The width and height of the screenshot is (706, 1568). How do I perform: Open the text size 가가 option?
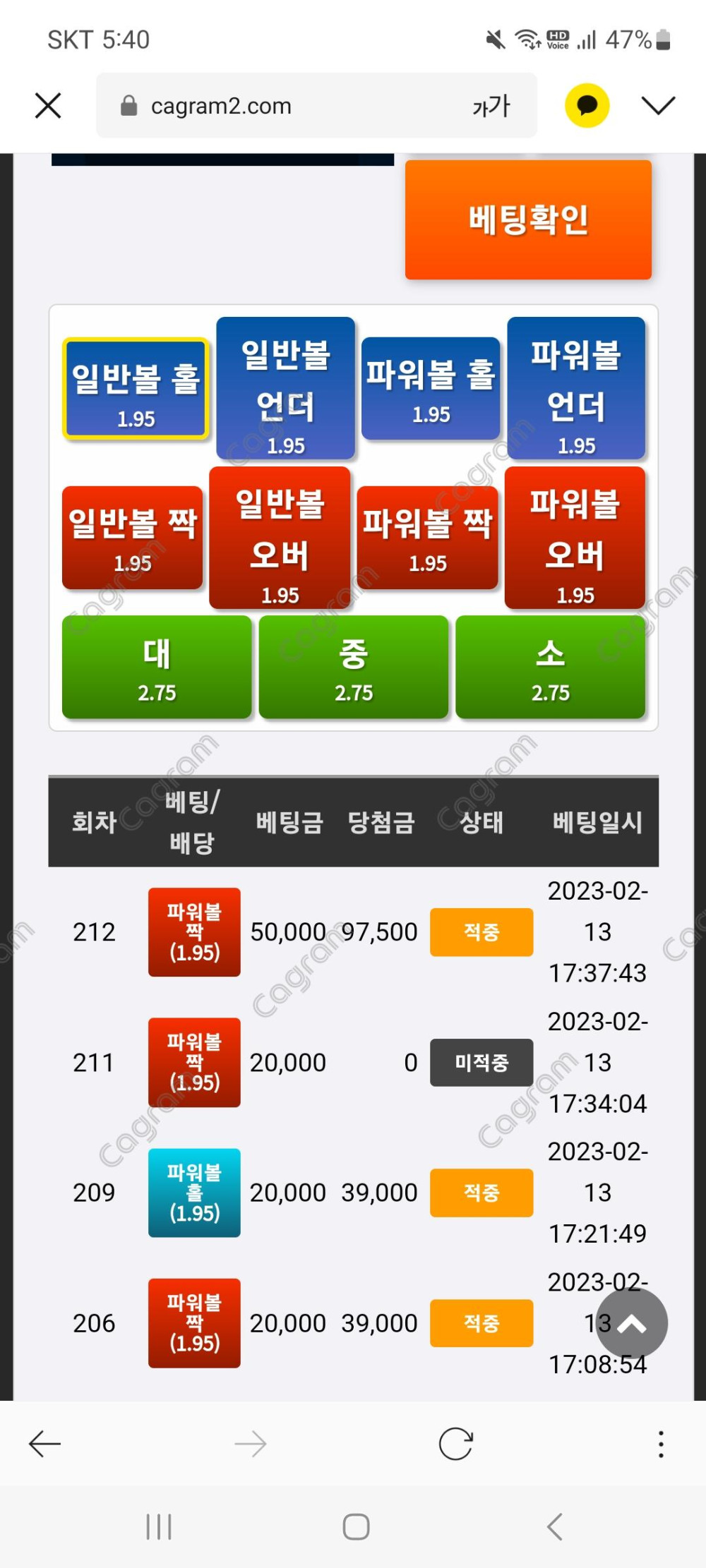tap(491, 106)
